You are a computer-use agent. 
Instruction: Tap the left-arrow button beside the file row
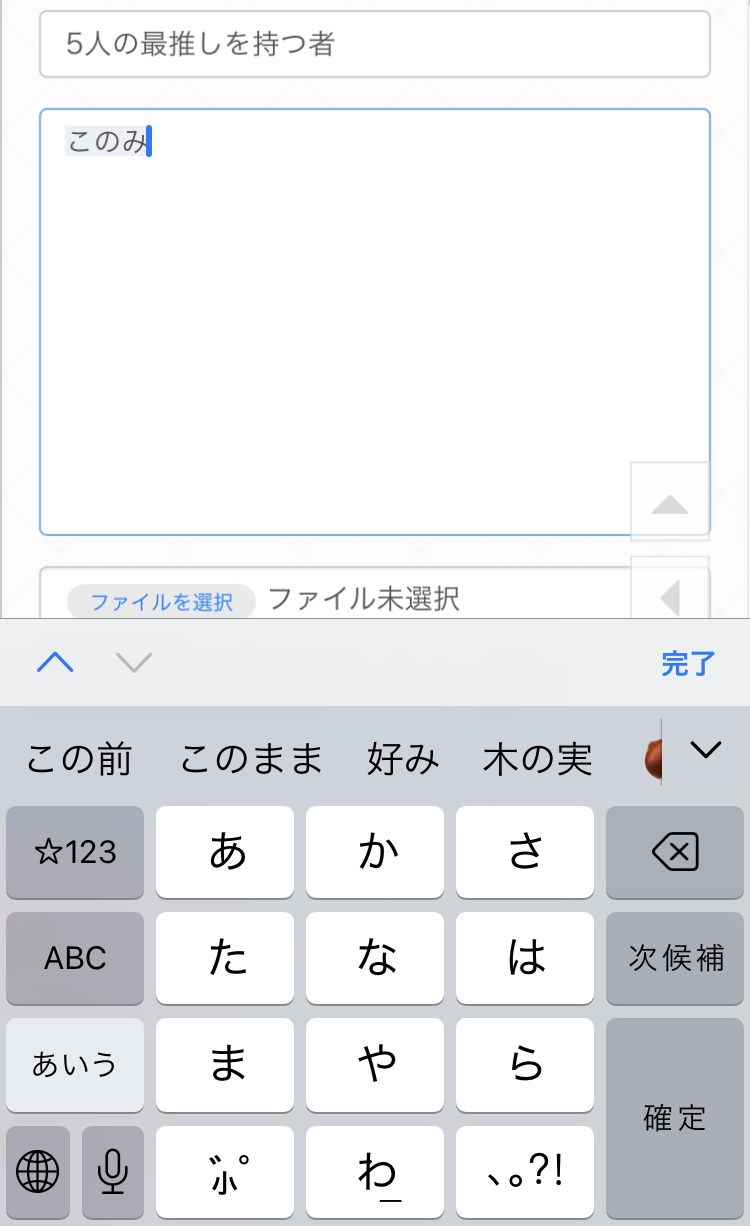point(669,597)
